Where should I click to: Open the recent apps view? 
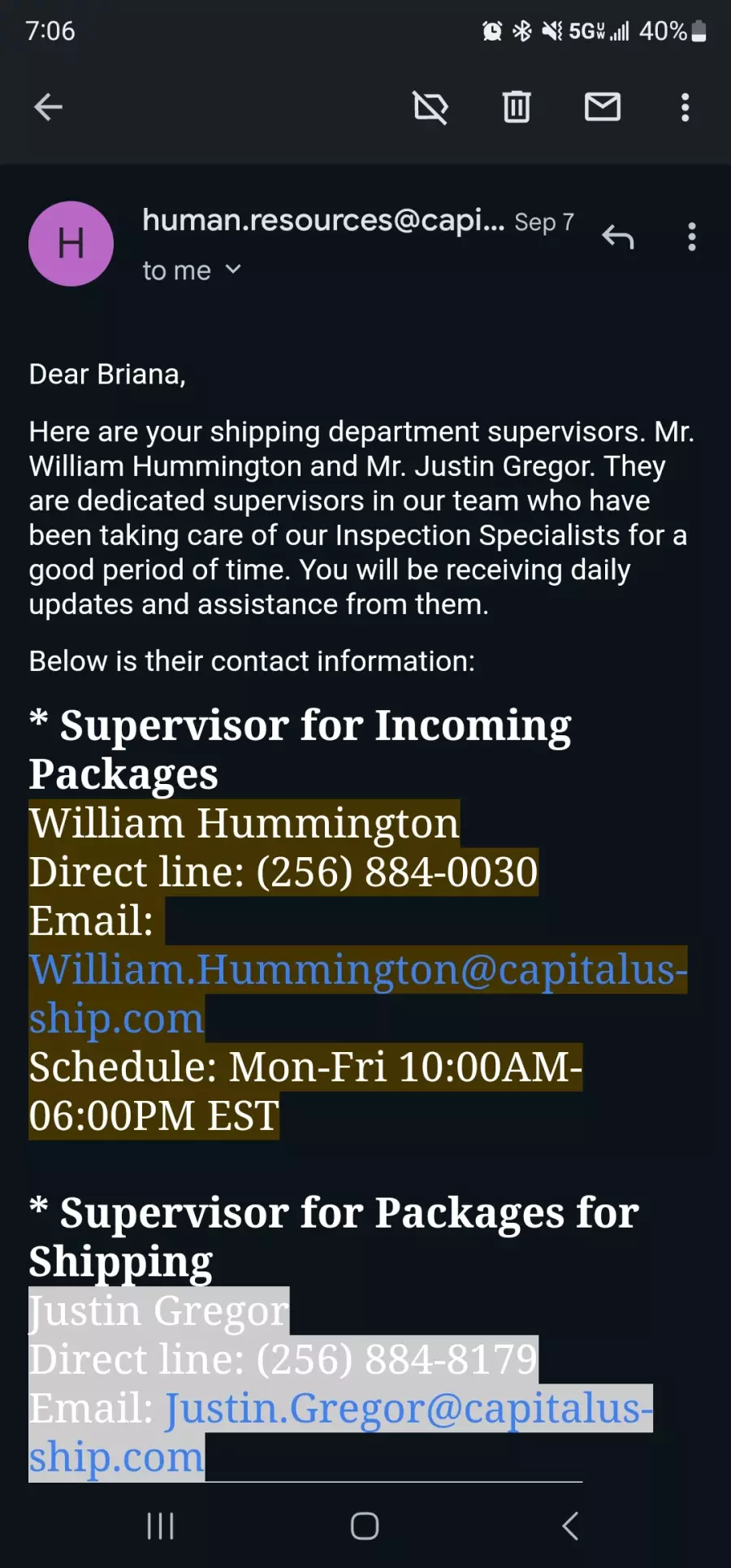click(x=160, y=1526)
